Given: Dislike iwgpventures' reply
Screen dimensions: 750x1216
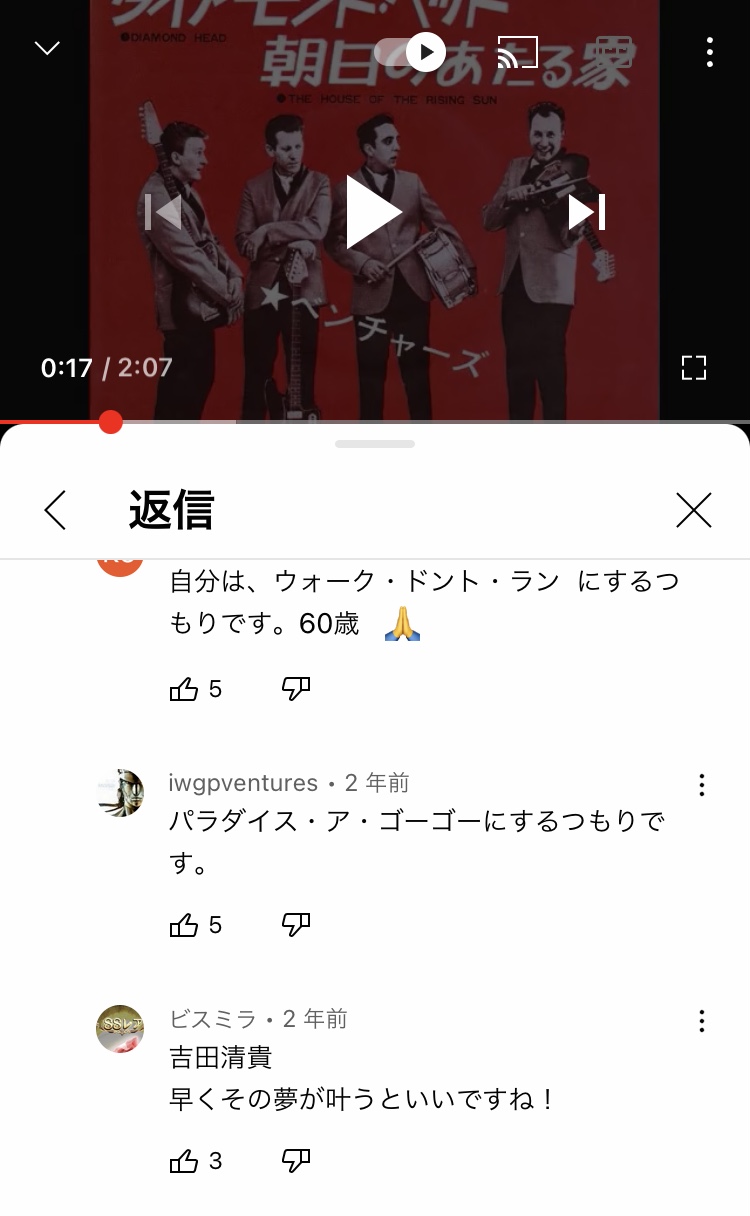Looking at the screenshot, I should coord(296,925).
